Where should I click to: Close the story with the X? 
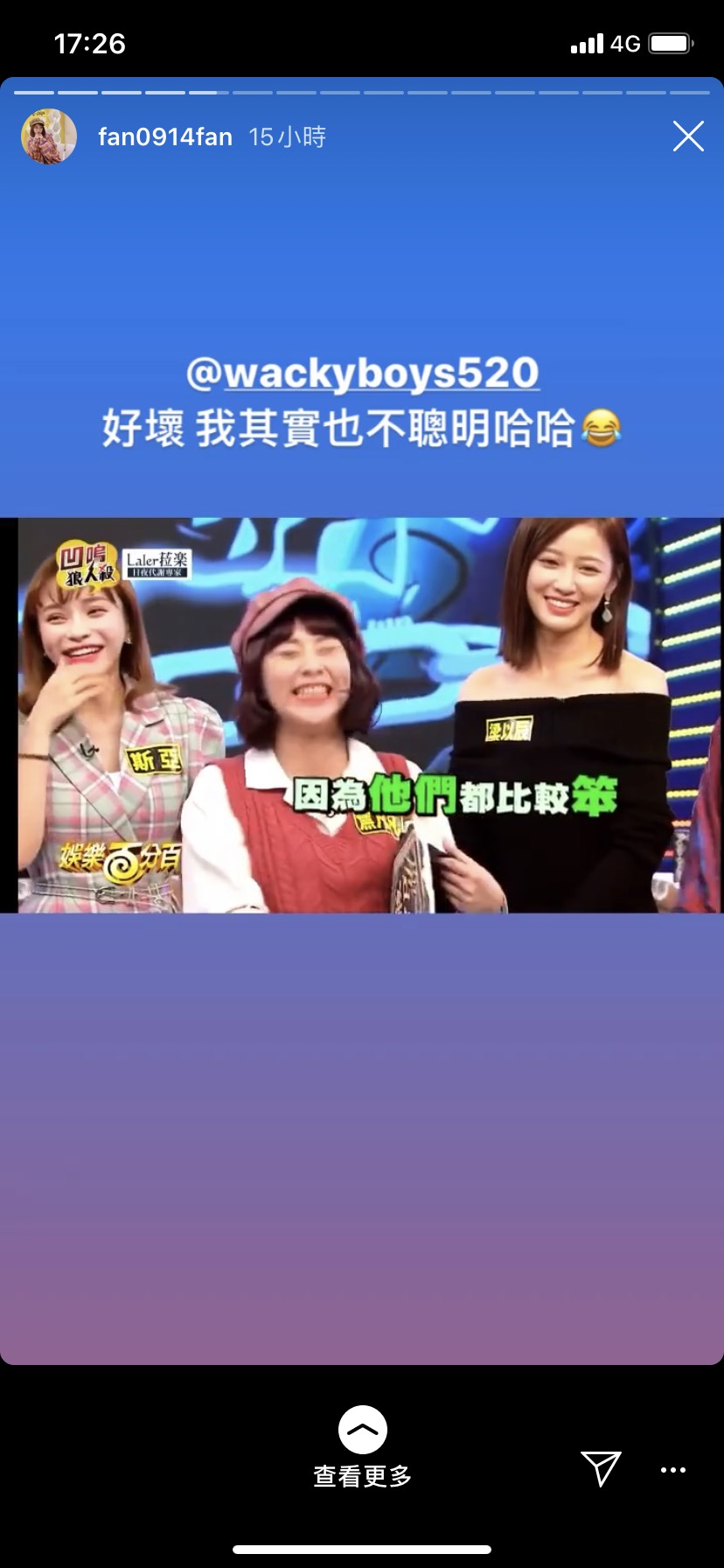pyautogui.click(x=688, y=136)
